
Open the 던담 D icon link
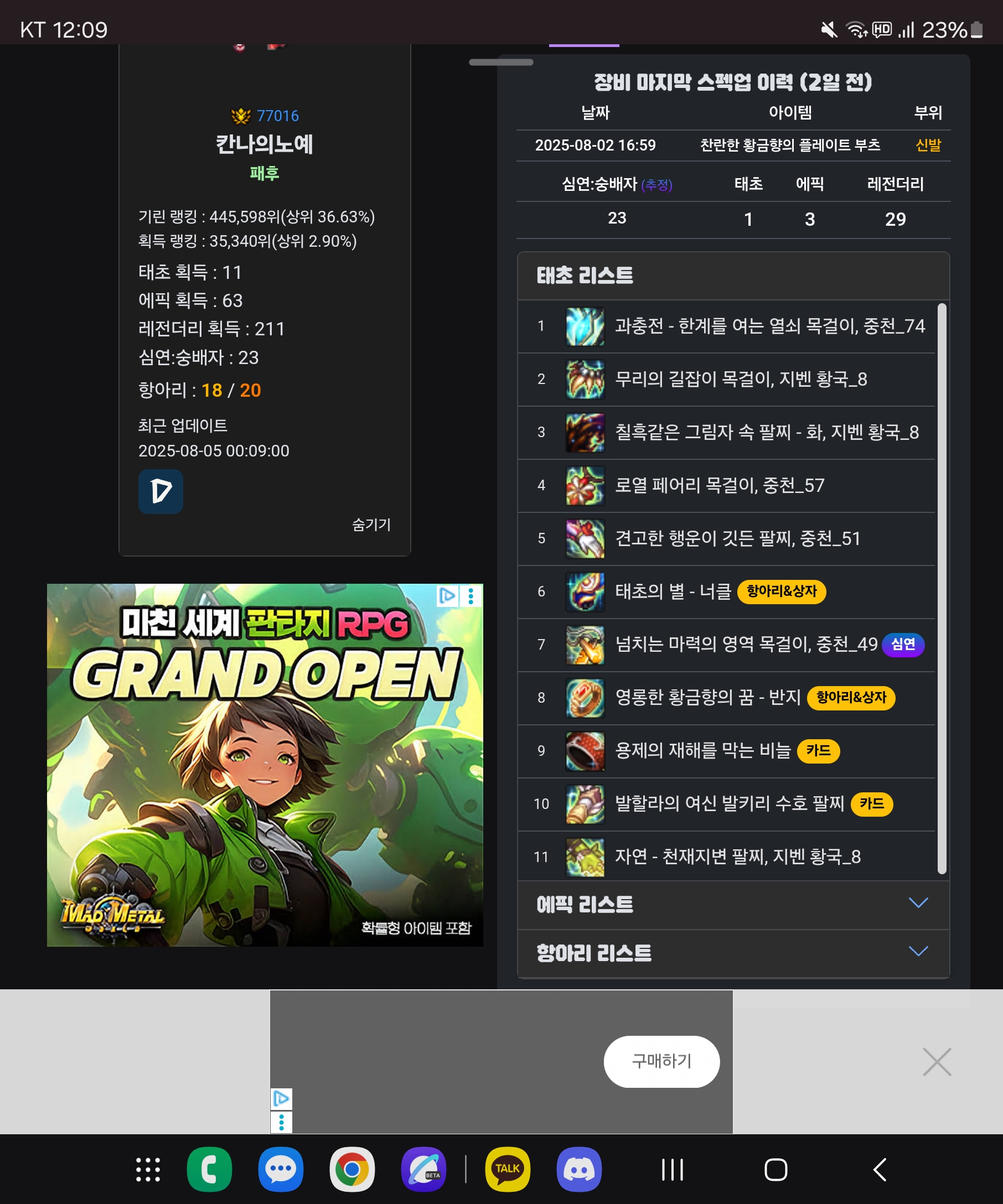pyautogui.click(x=161, y=491)
